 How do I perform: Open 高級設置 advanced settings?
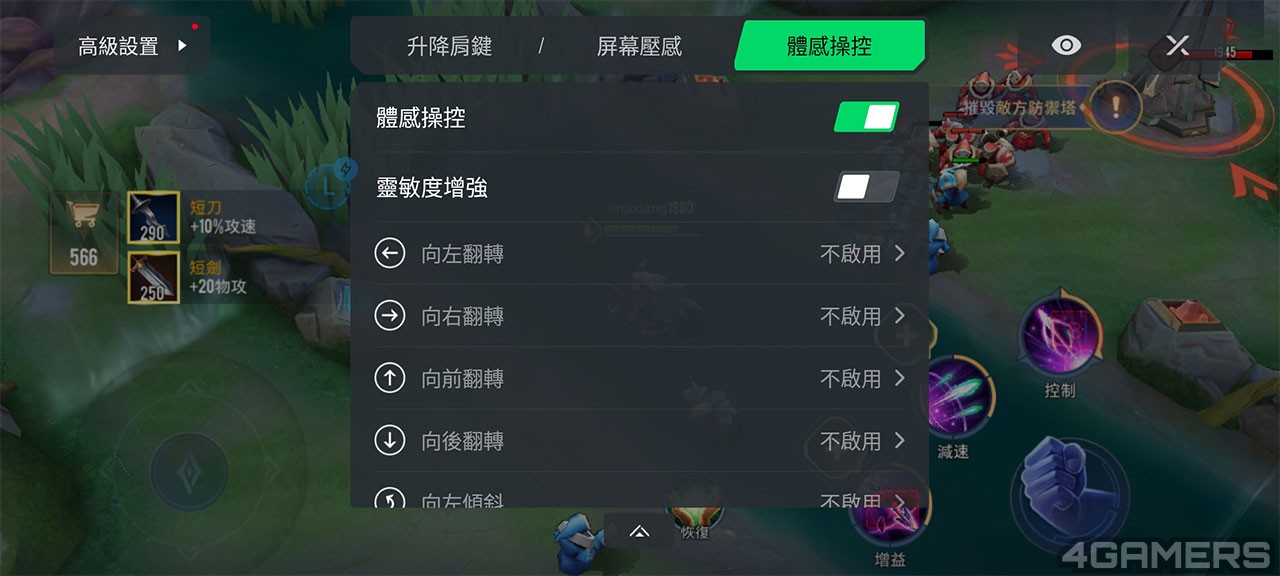pos(132,46)
